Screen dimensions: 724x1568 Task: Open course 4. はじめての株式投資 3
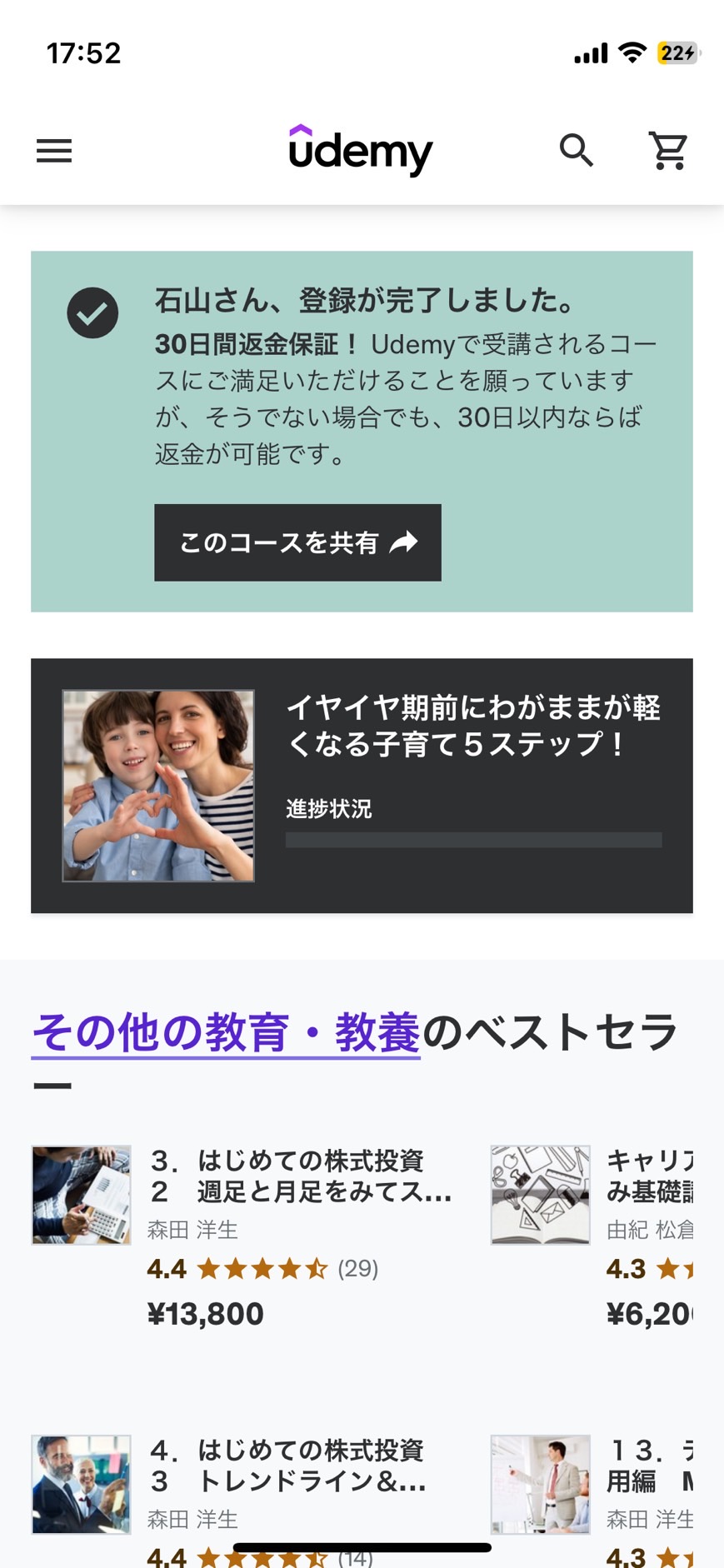[246, 1500]
